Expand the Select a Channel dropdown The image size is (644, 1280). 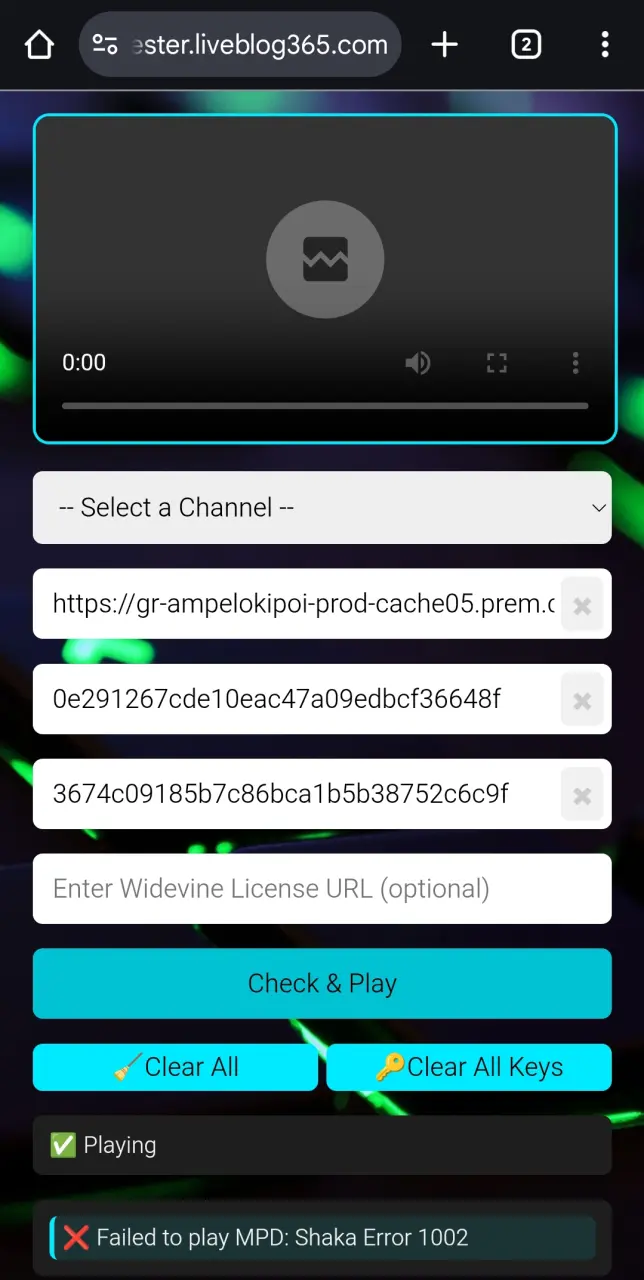tap(322, 507)
